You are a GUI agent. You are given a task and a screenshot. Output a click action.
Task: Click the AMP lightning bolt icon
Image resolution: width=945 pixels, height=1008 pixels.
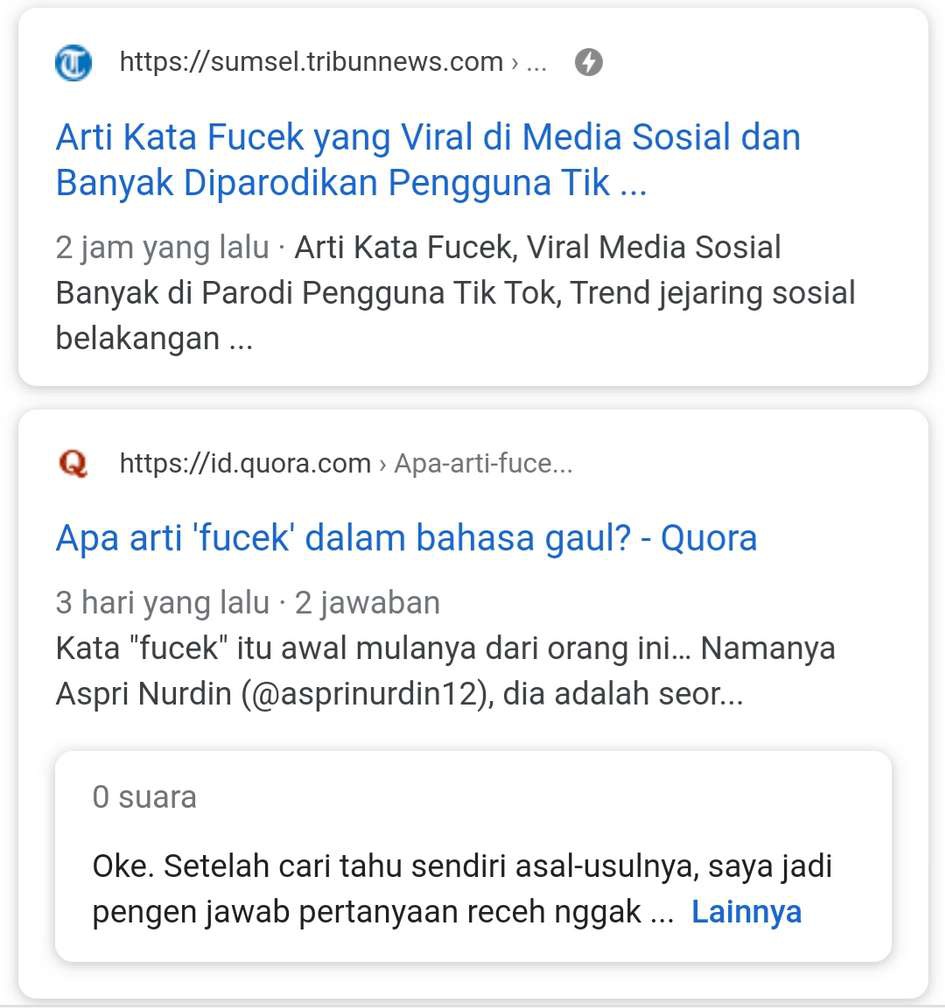589,61
